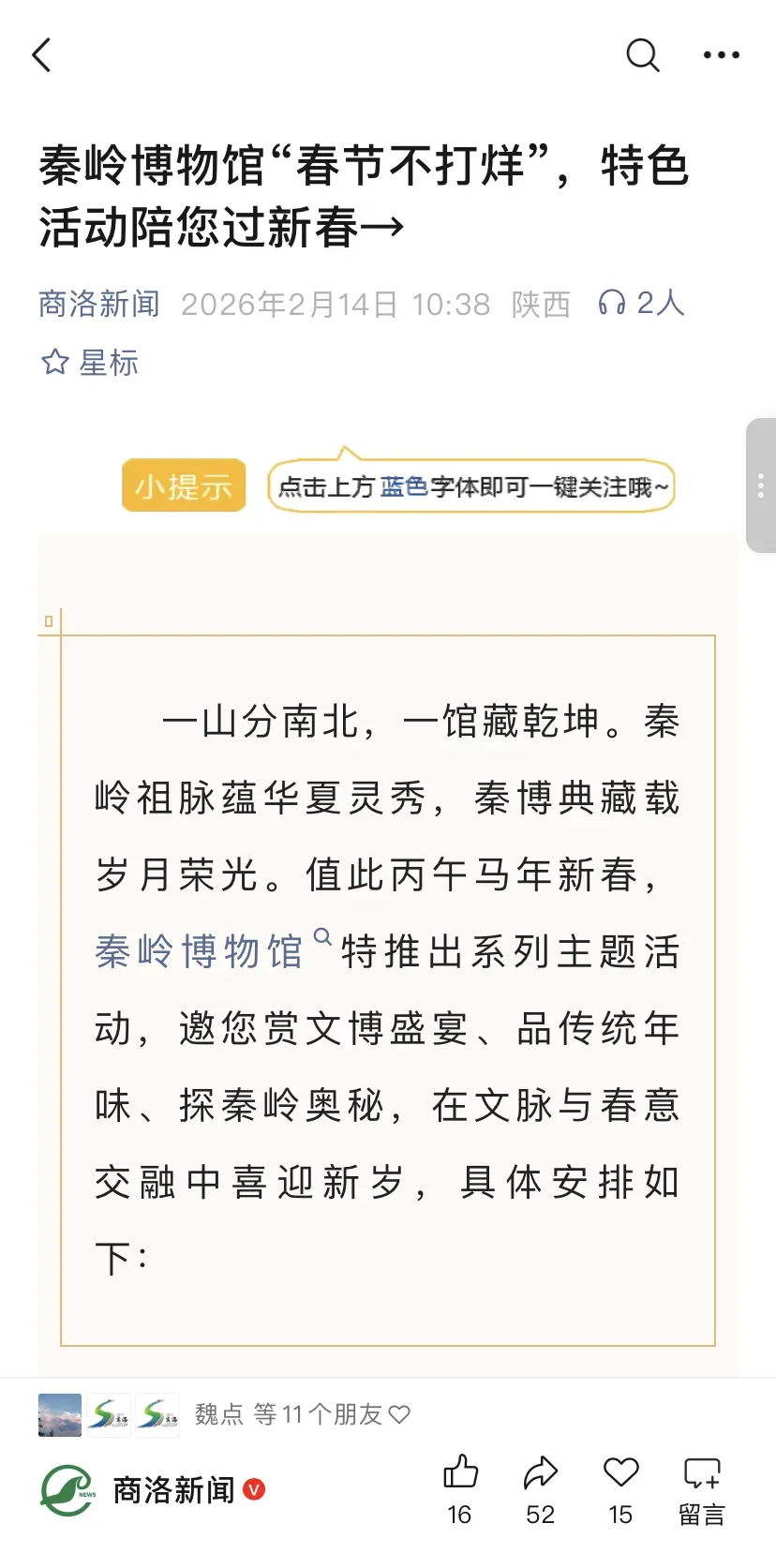Leave a comment via 留言

[701, 1488]
